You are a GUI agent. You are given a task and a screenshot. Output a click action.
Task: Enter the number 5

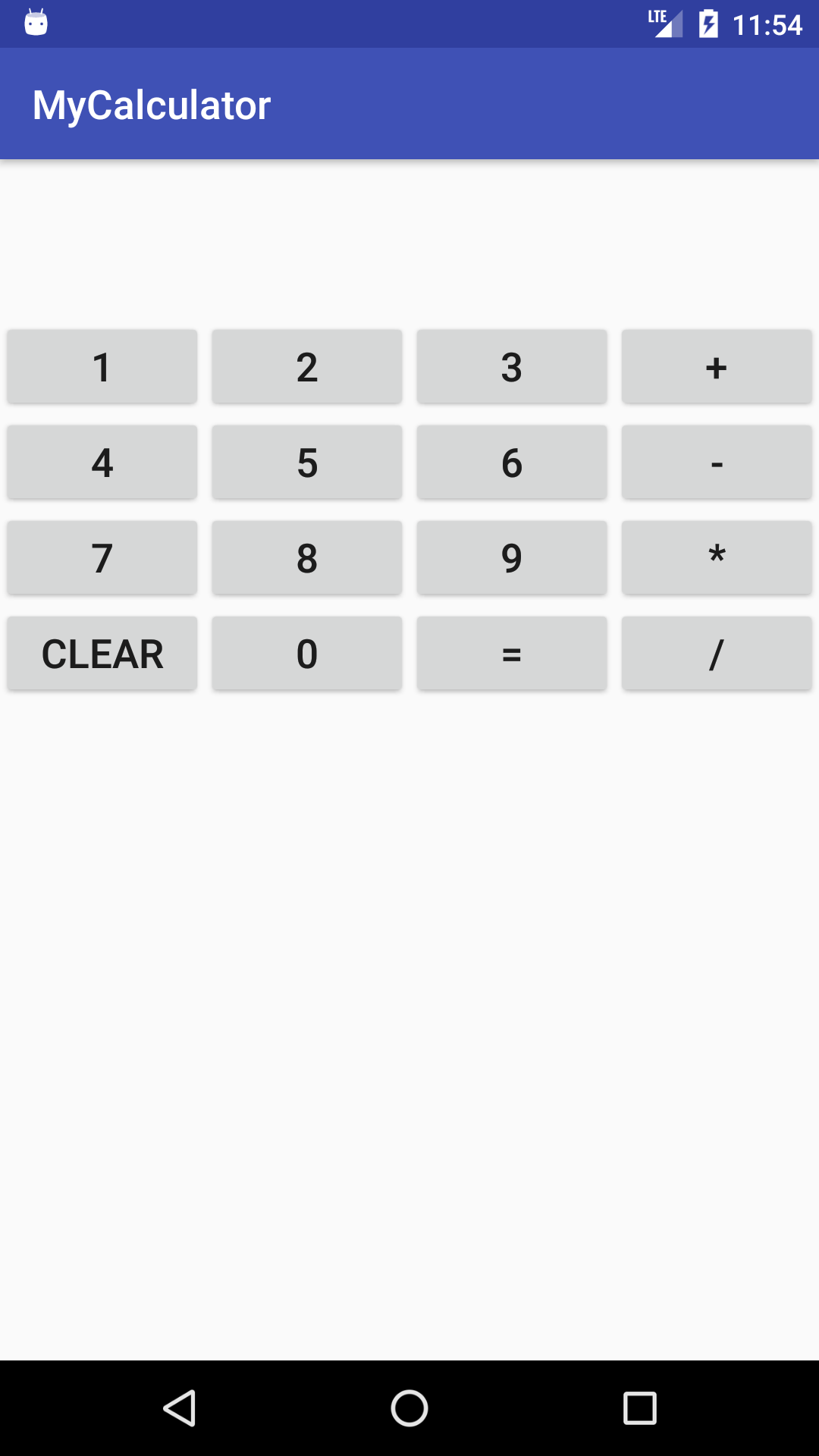point(307,463)
